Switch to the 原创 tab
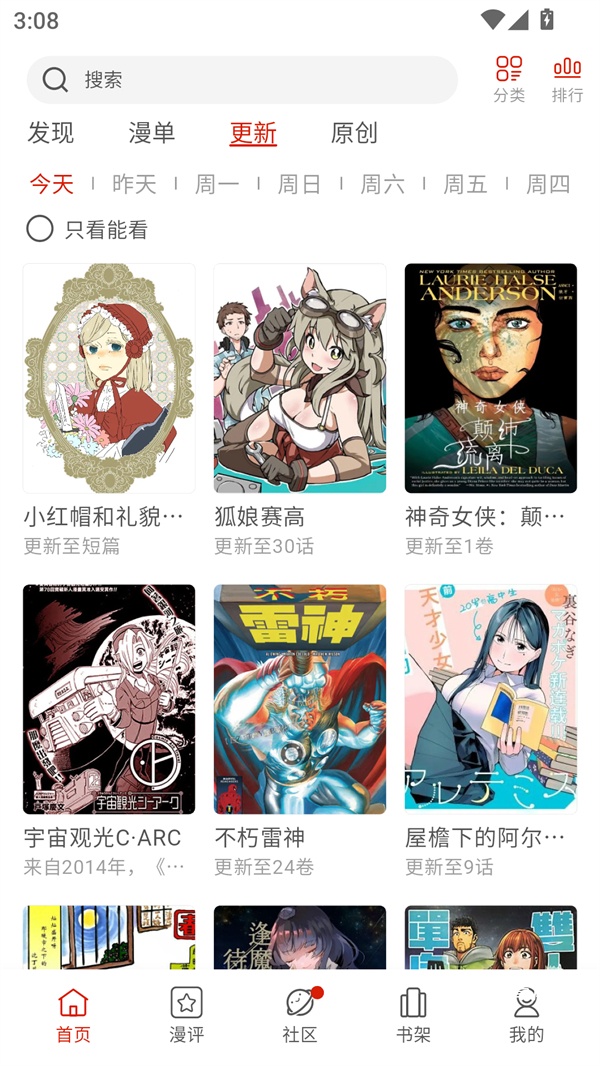Screen dimensions: 600x1066 [x=354, y=133]
